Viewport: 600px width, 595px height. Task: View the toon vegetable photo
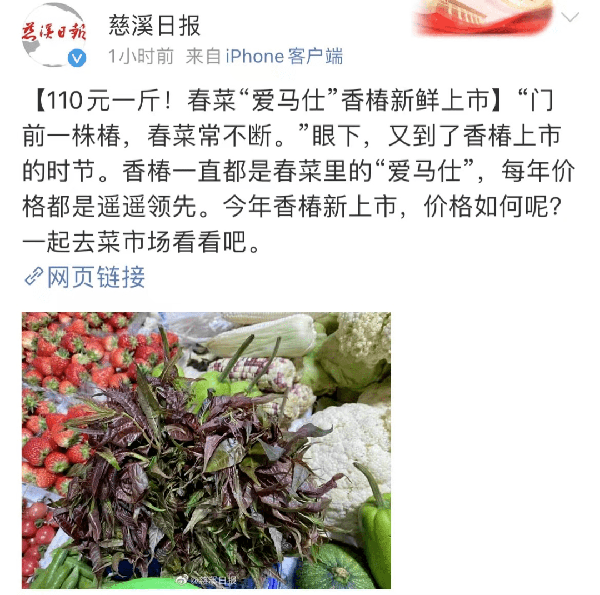207,450
